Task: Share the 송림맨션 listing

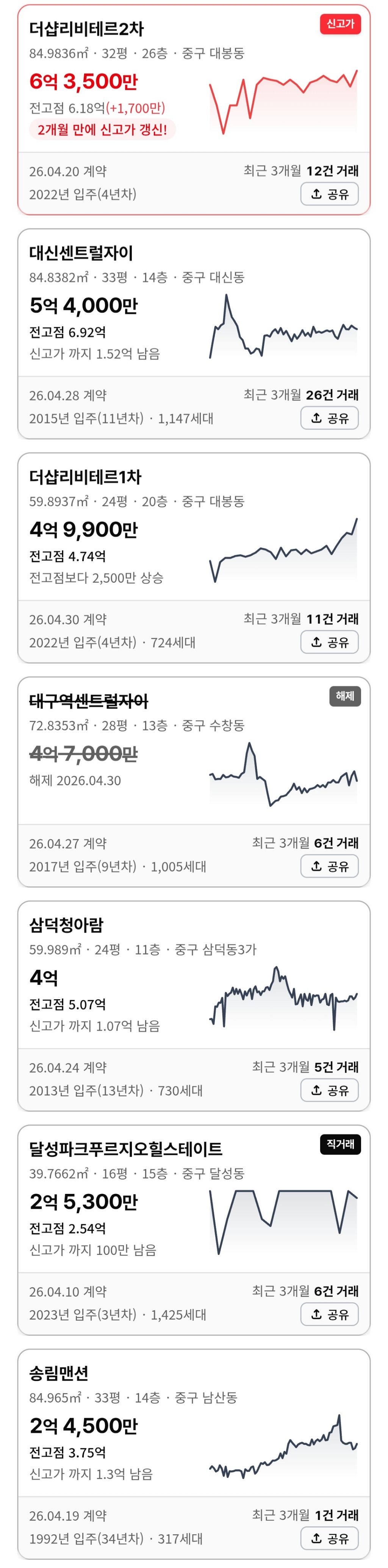Action: coord(330,1539)
